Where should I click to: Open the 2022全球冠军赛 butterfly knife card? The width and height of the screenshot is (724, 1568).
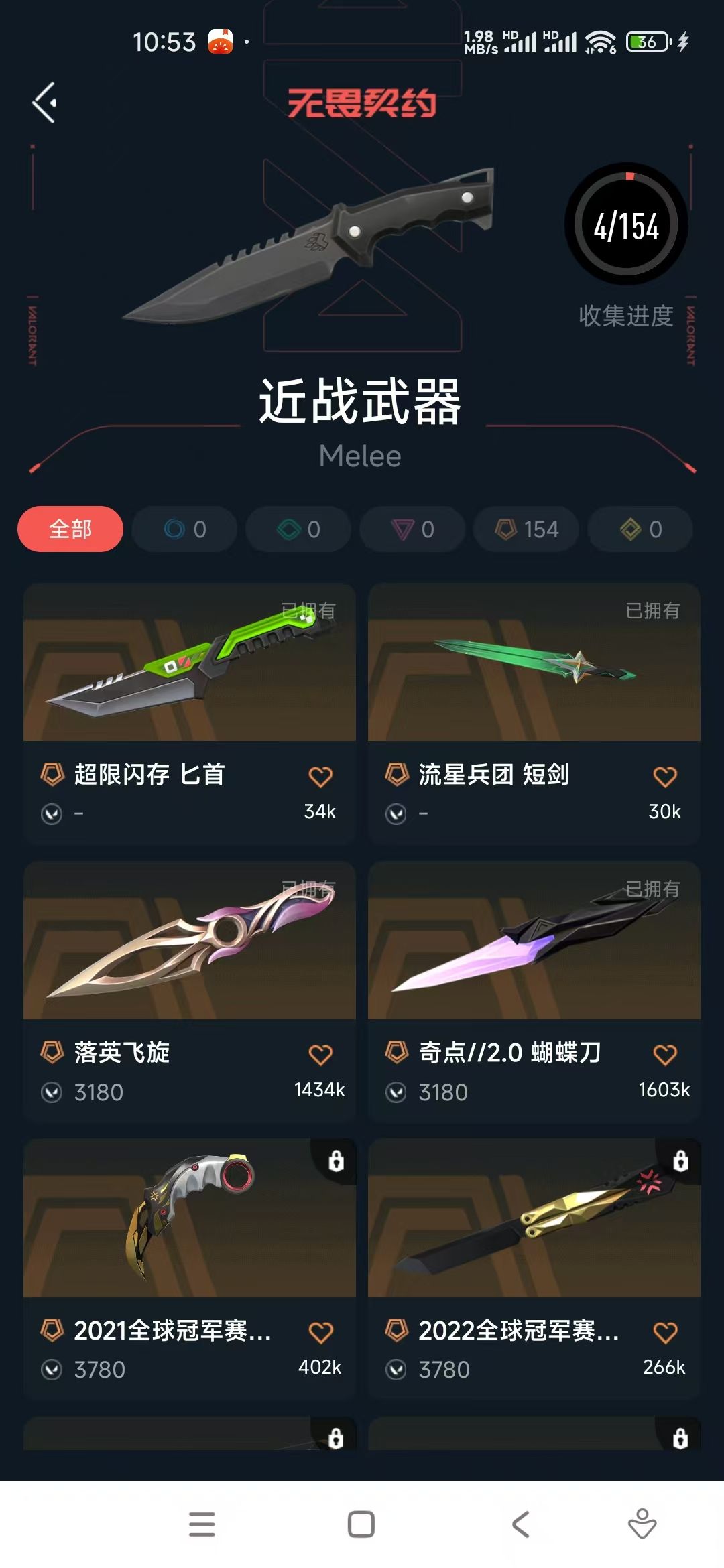coord(534,1269)
